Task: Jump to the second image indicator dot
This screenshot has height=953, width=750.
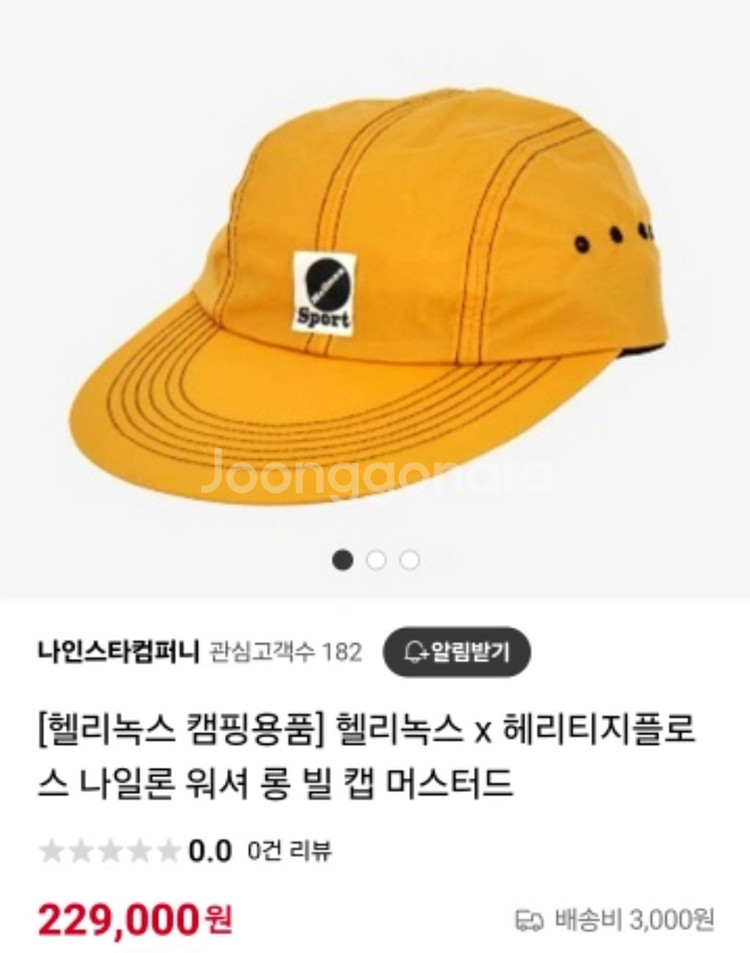Action: (376, 560)
